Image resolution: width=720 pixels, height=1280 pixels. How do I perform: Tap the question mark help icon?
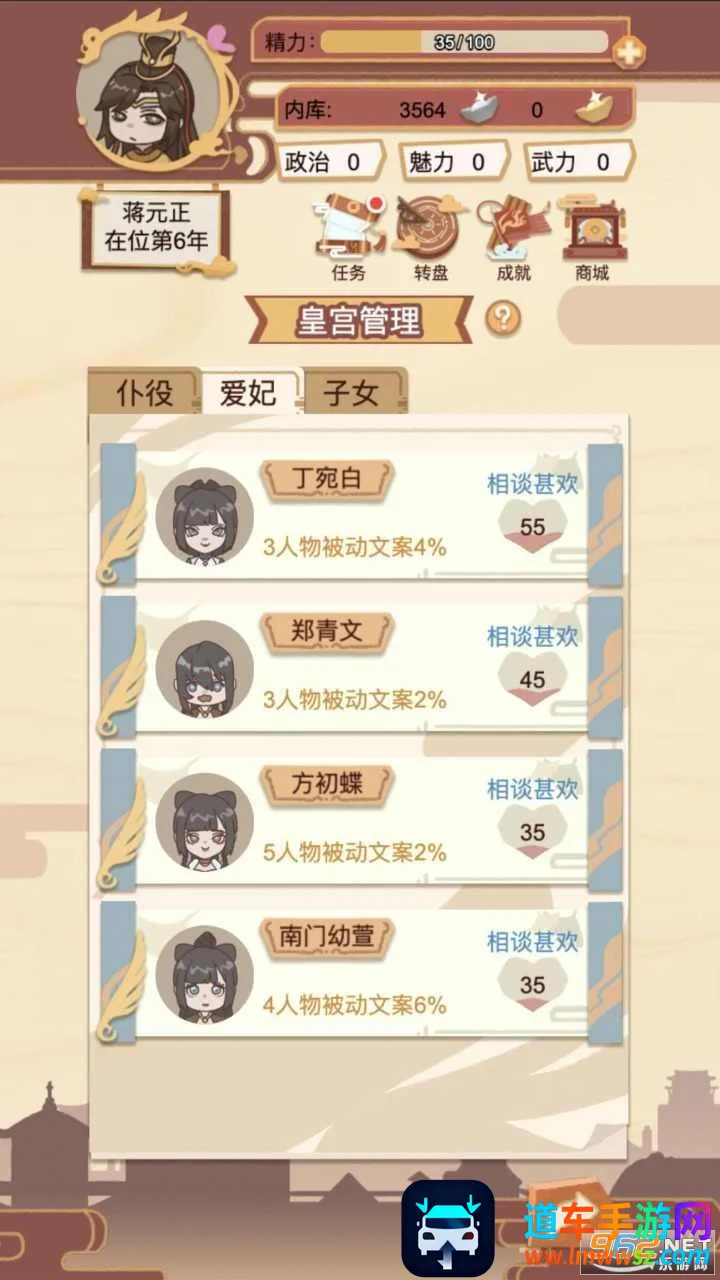(504, 319)
